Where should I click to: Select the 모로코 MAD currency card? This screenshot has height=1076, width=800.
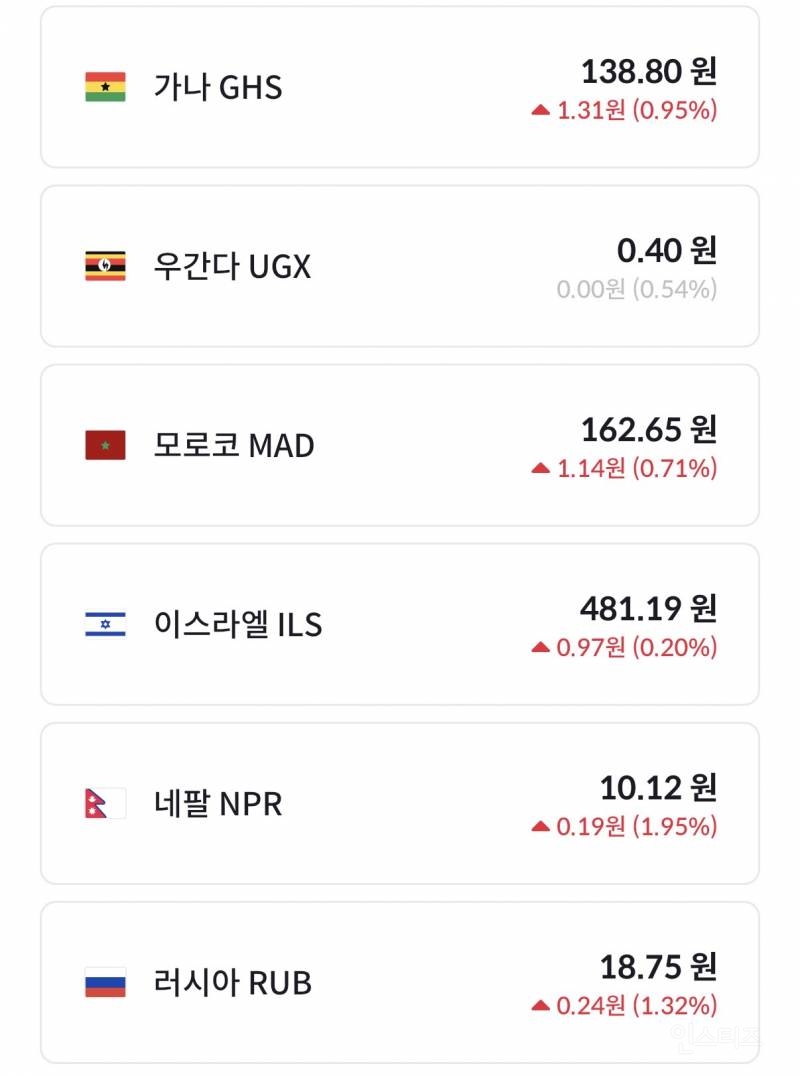click(400, 445)
